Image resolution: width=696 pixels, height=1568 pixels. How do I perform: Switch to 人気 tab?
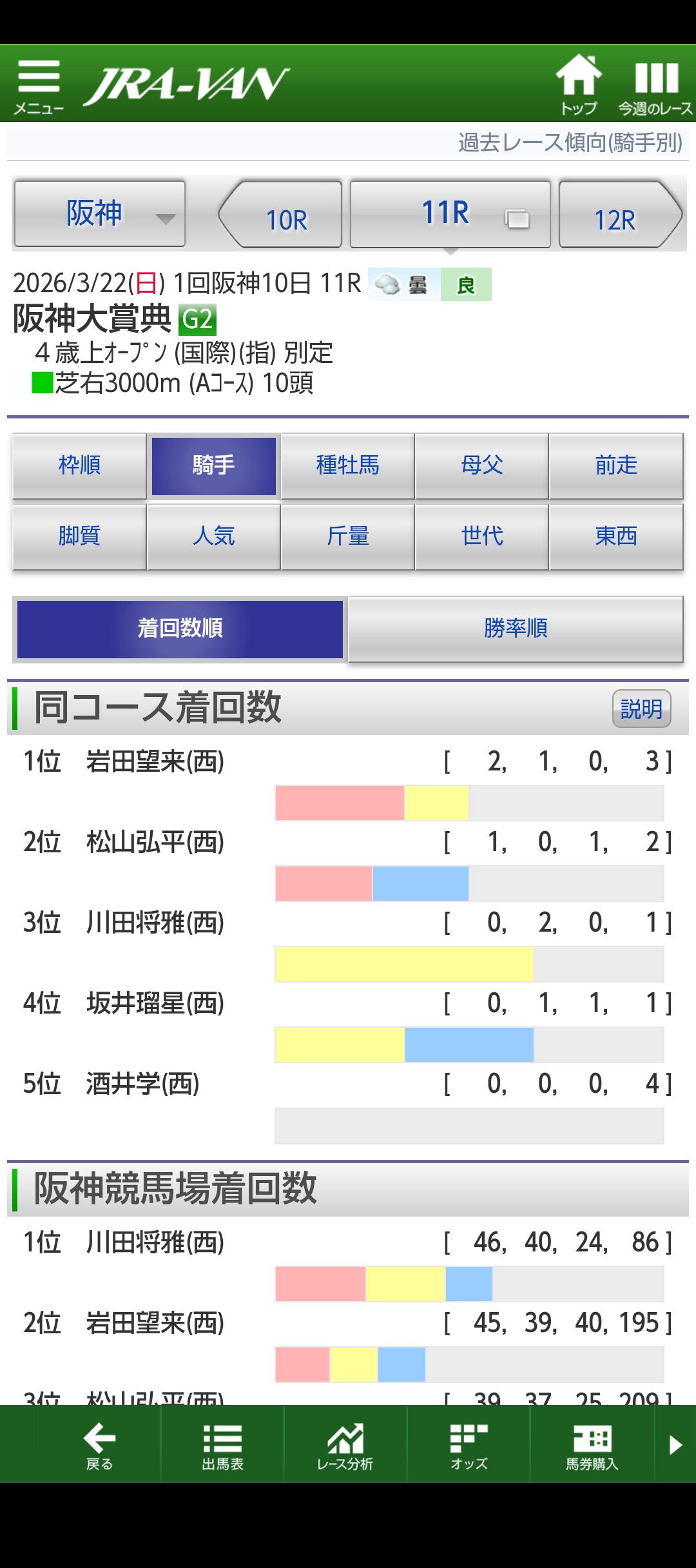click(213, 536)
